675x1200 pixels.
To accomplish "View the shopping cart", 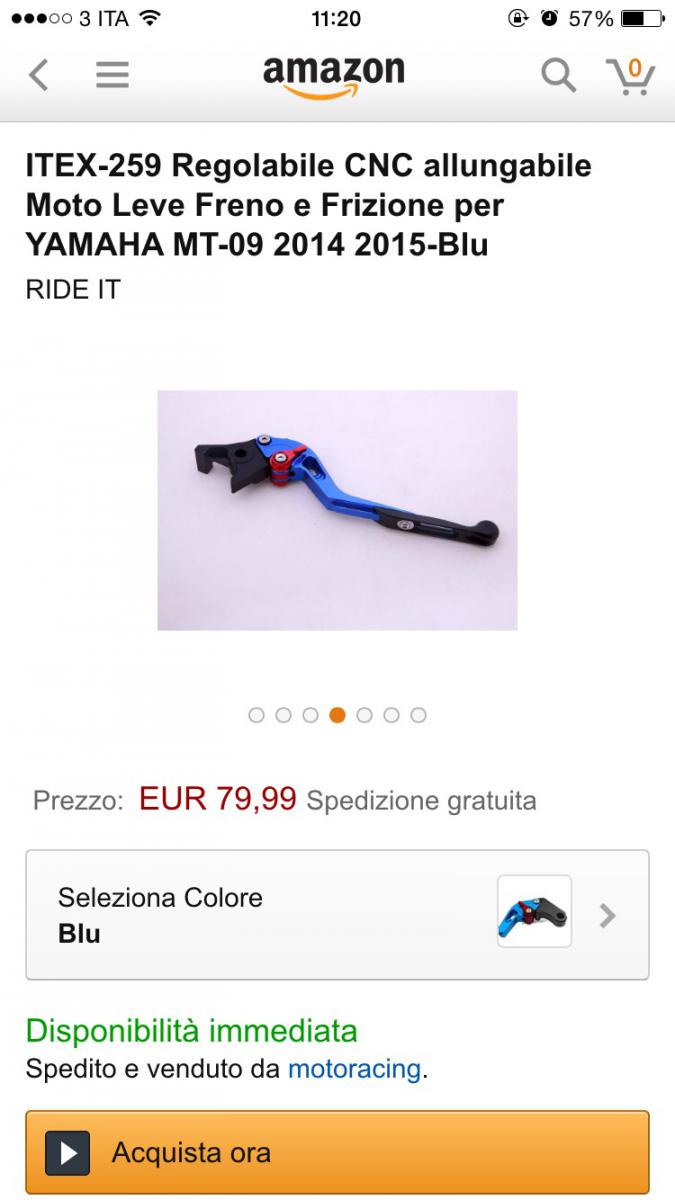I will point(630,76).
